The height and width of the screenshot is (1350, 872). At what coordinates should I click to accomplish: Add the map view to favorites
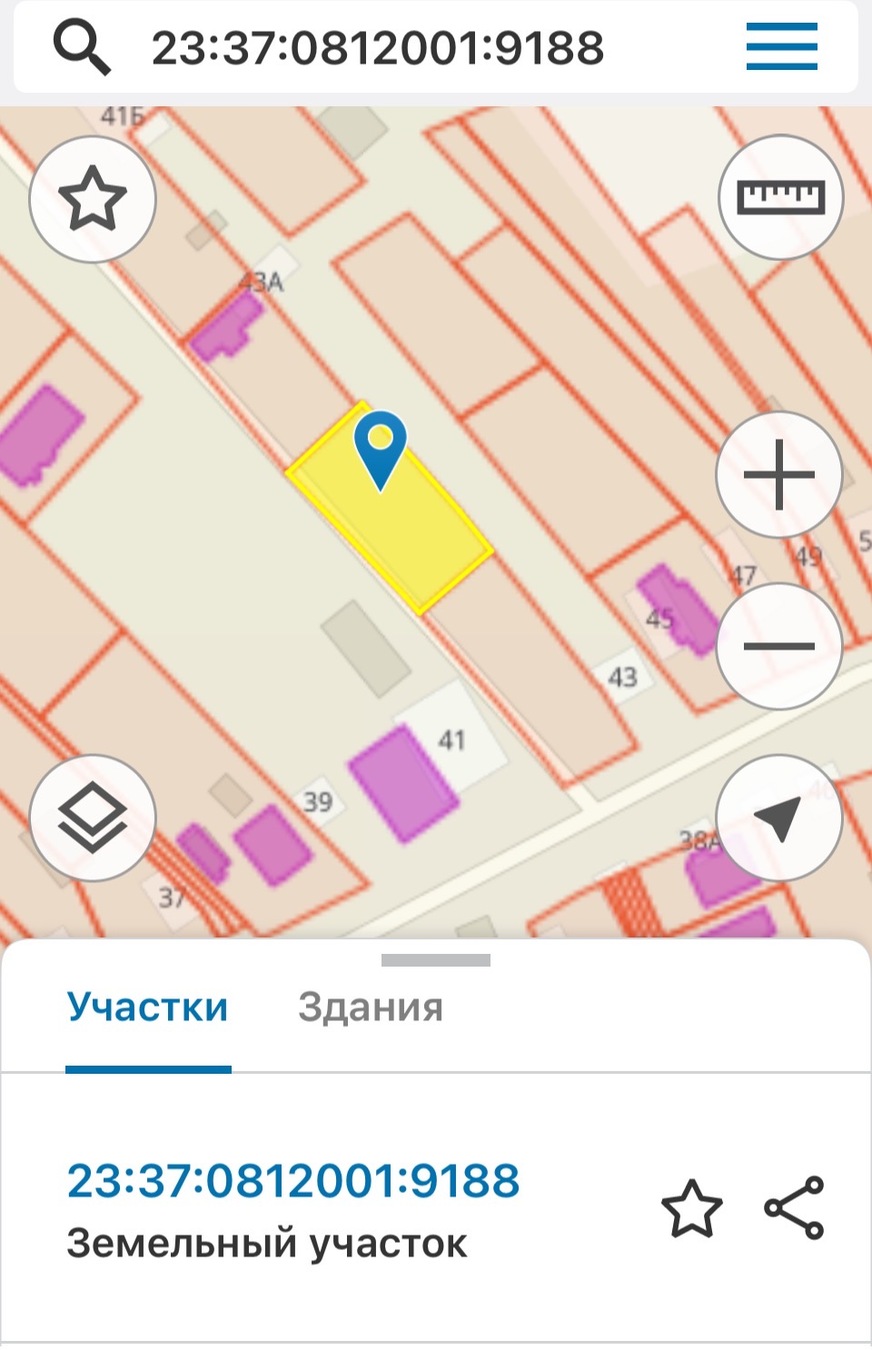click(x=93, y=199)
